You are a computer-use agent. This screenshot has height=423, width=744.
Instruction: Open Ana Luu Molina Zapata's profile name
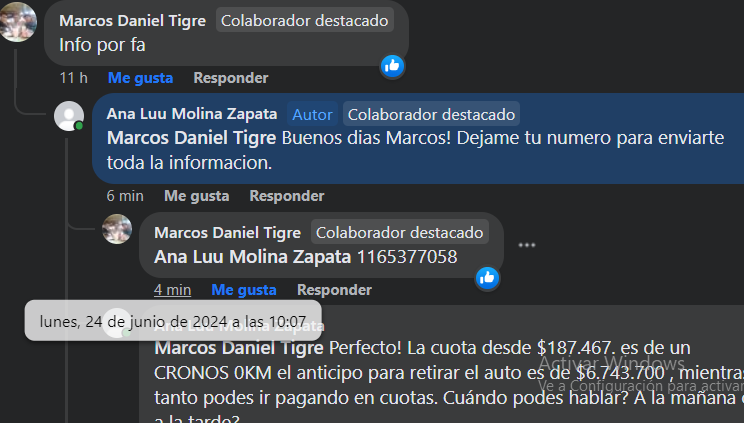coord(192,114)
